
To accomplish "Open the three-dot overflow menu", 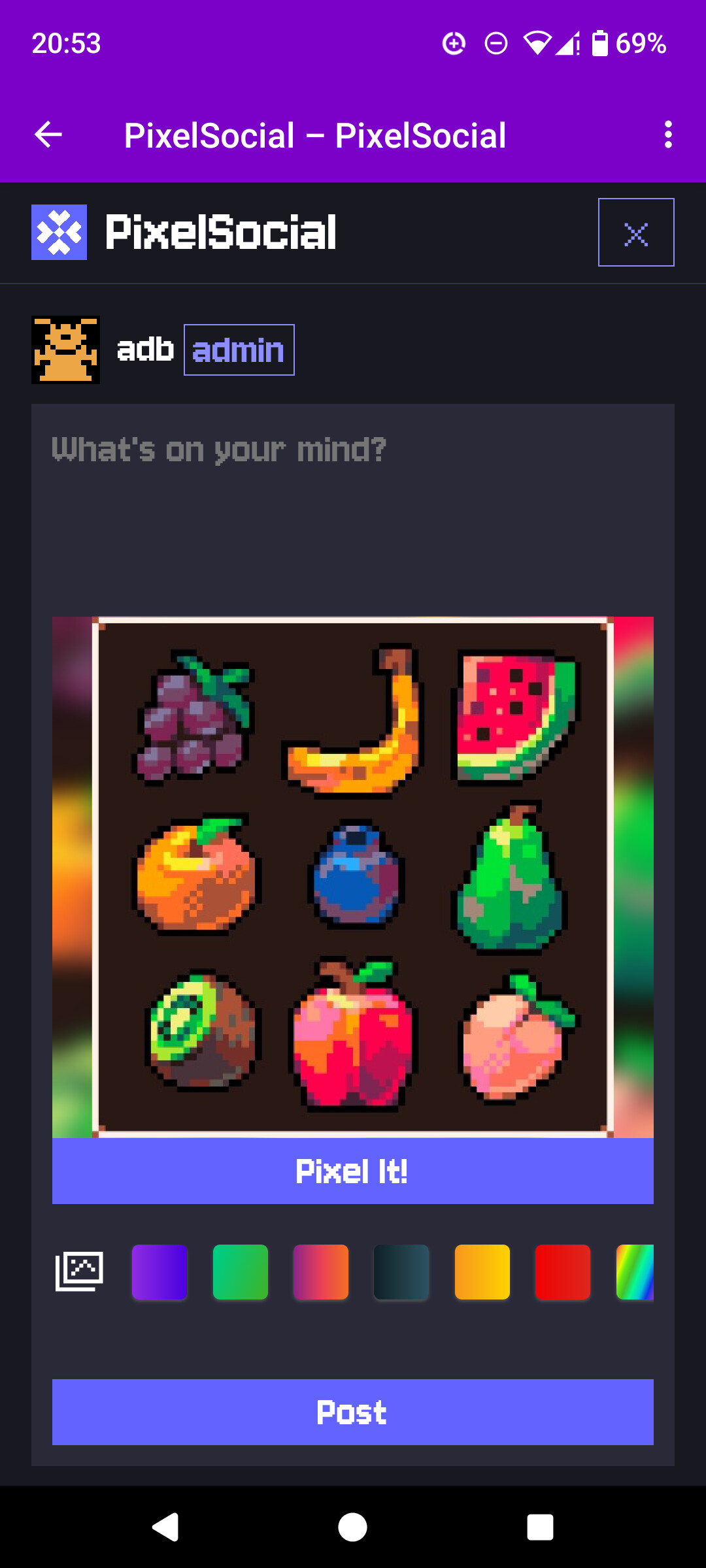I will pos(667,135).
